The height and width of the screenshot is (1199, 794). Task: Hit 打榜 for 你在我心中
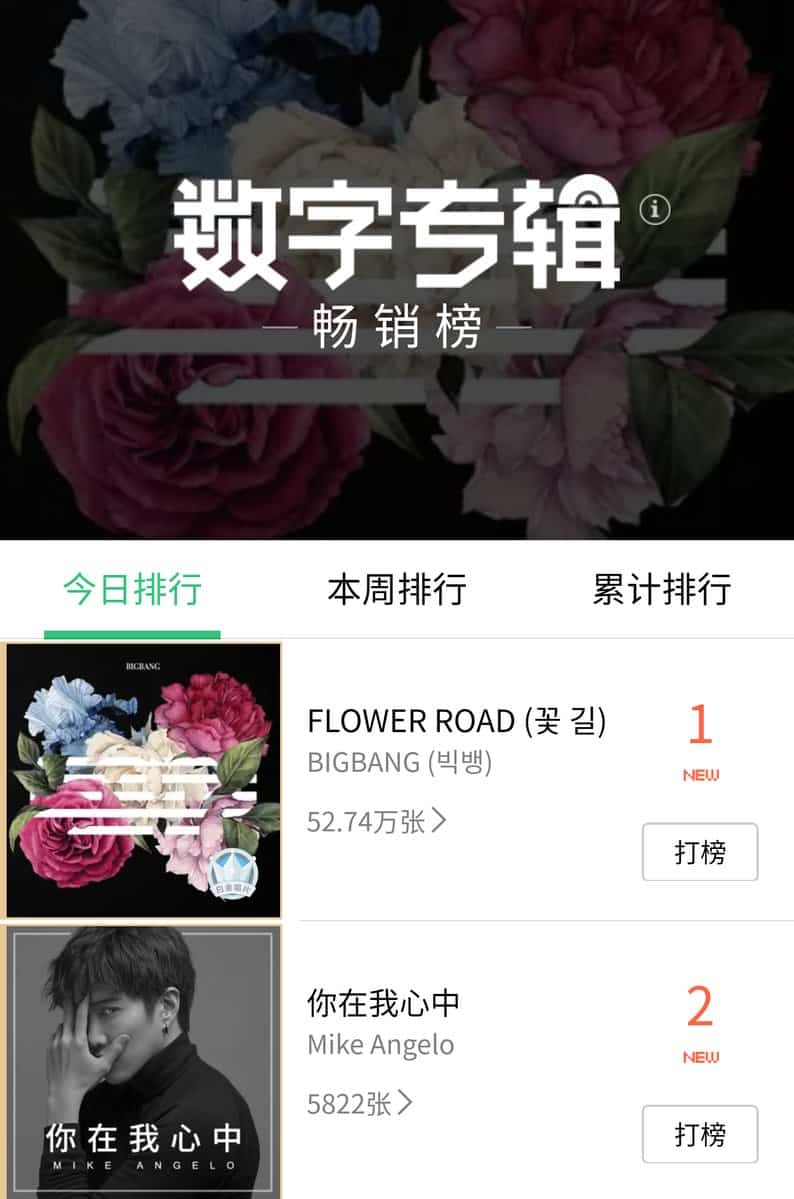699,1134
